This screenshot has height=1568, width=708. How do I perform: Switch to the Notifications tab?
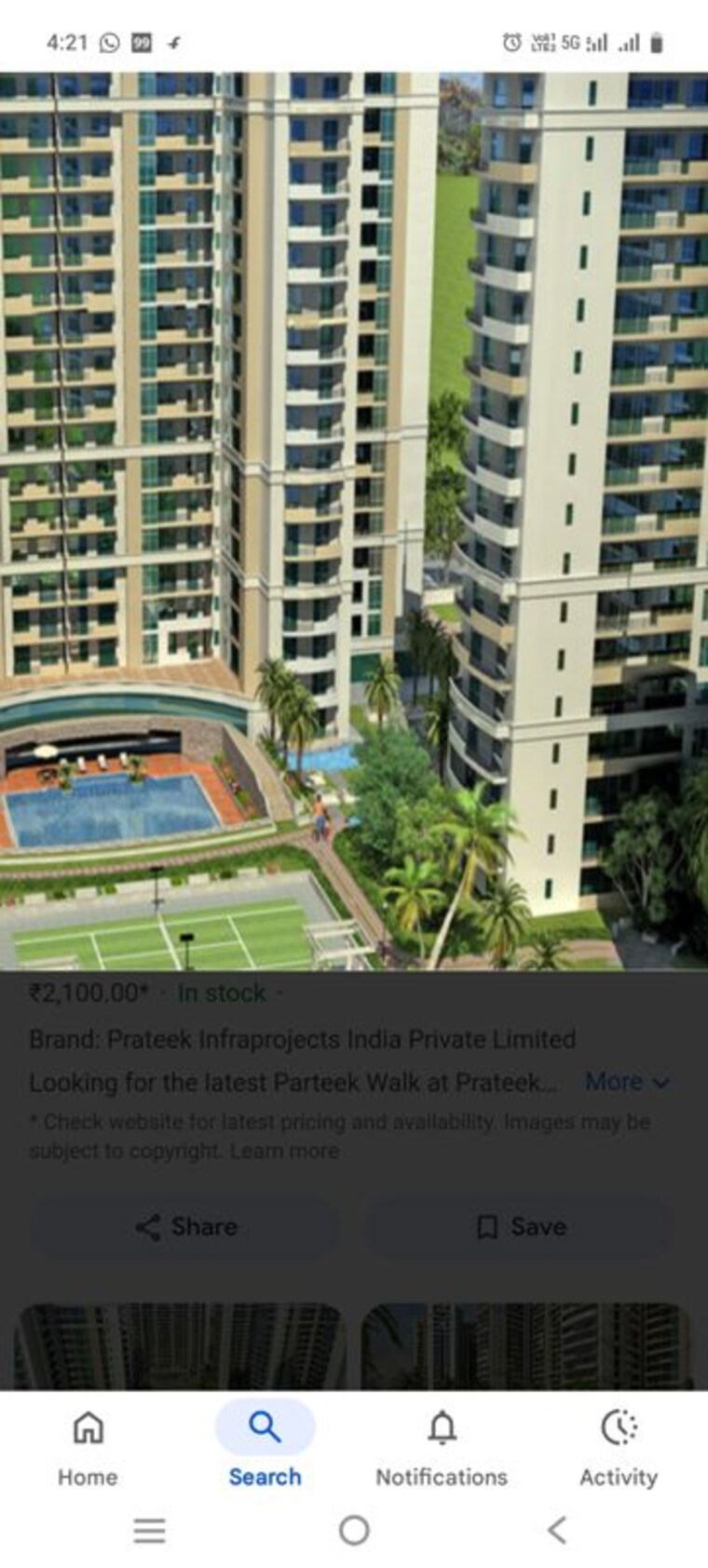click(442, 1448)
